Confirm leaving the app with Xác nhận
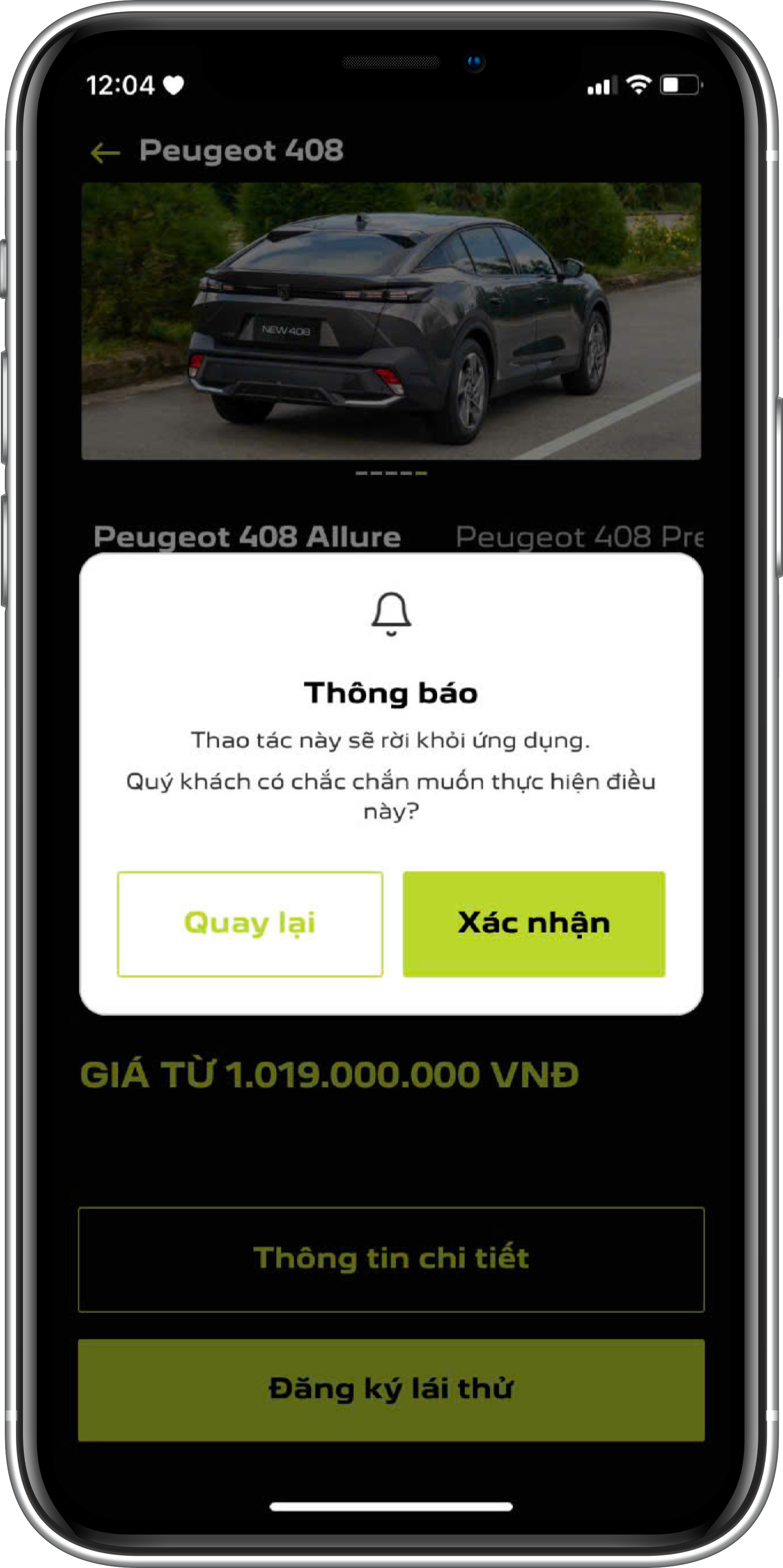Screen dimensions: 783x1568 (x=533, y=923)
